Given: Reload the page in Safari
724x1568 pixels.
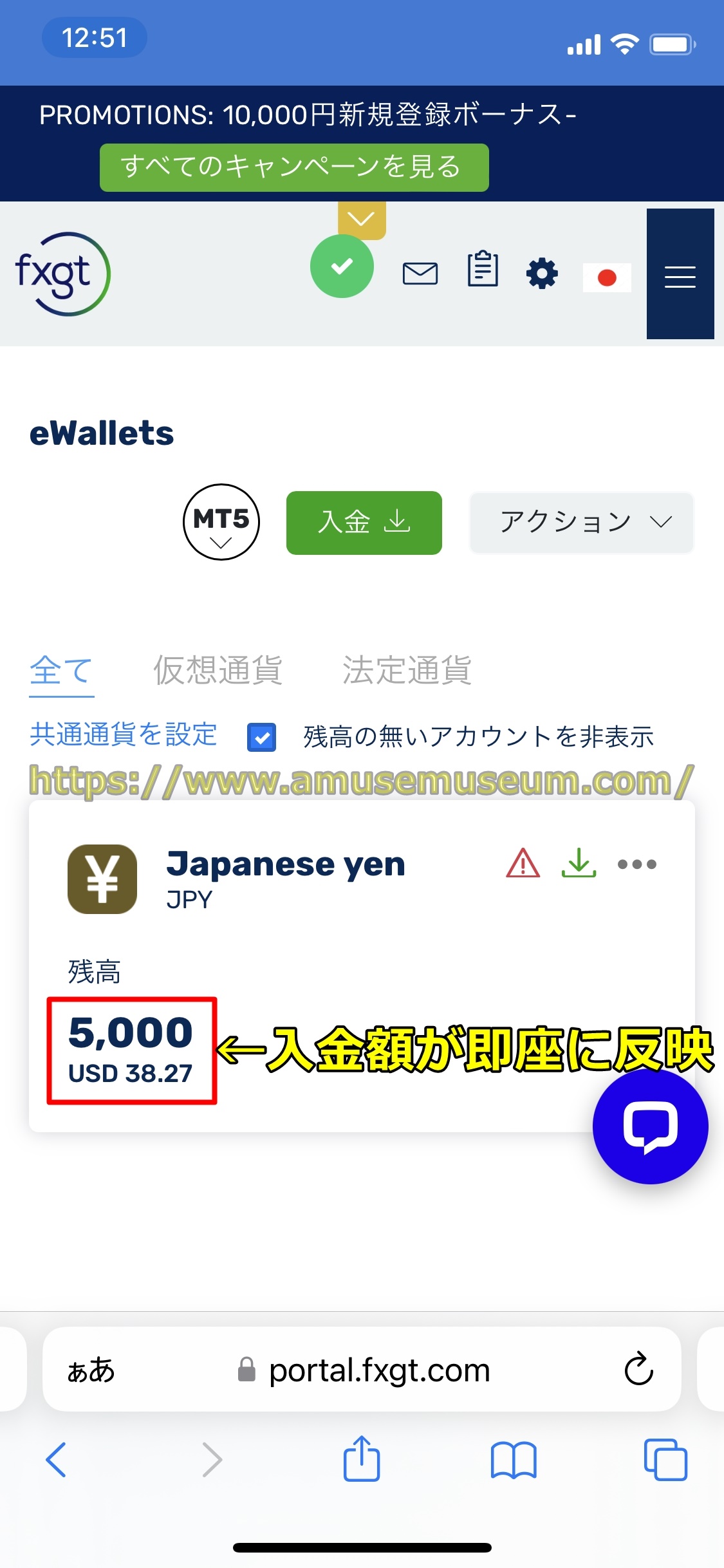Looking at the screenshot, I should pos(638,1369).
